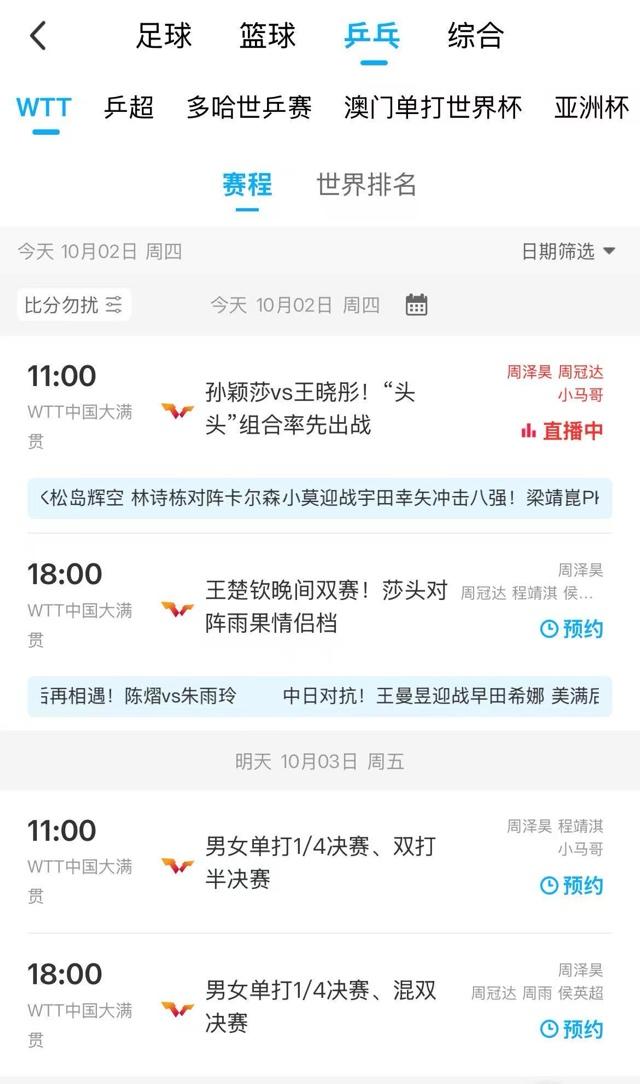
Task: Reserve tomorrow's 11:00 双打半决赛 session
Action: 572,885
